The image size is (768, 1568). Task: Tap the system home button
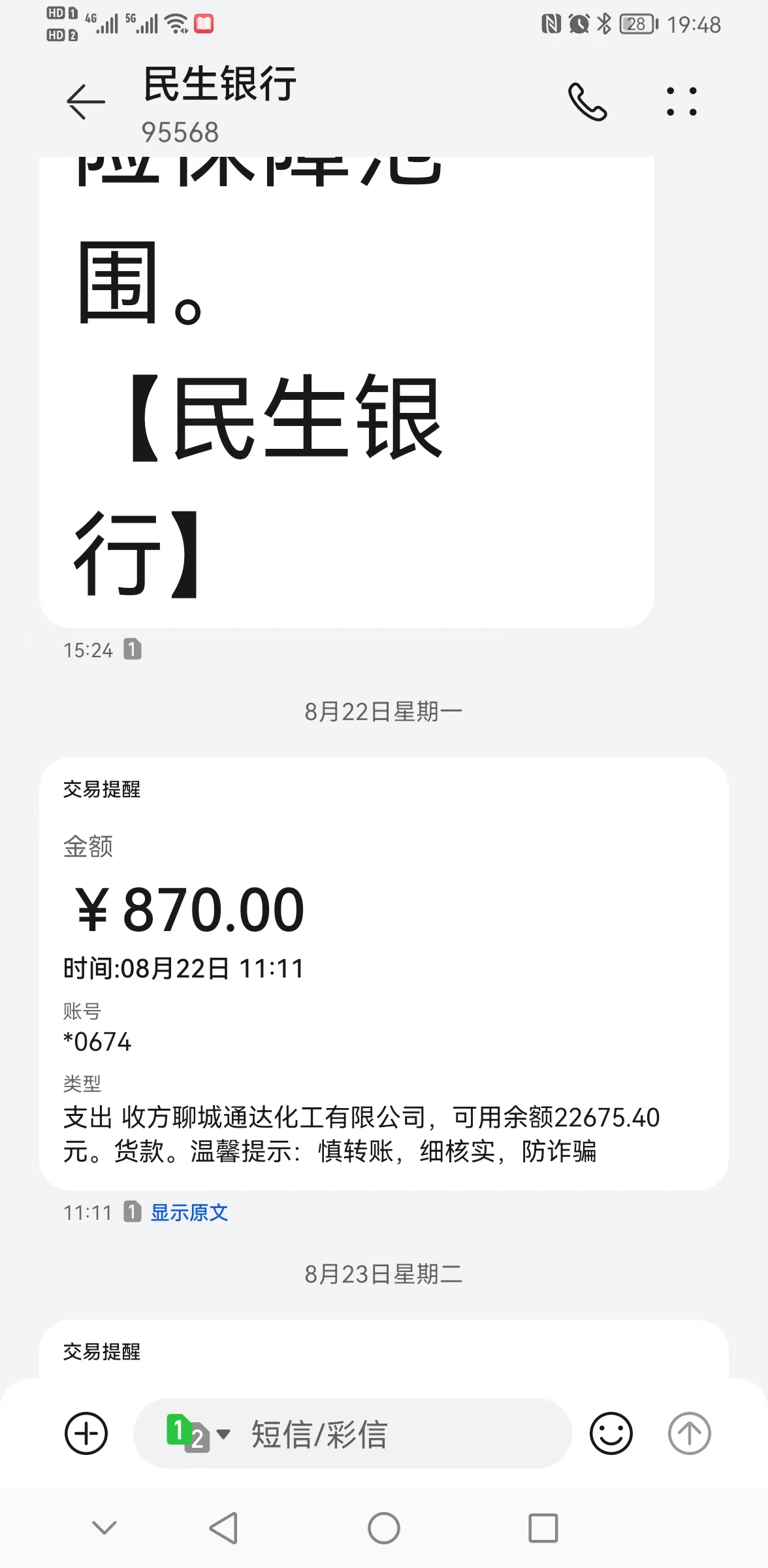pos(384,1528)
